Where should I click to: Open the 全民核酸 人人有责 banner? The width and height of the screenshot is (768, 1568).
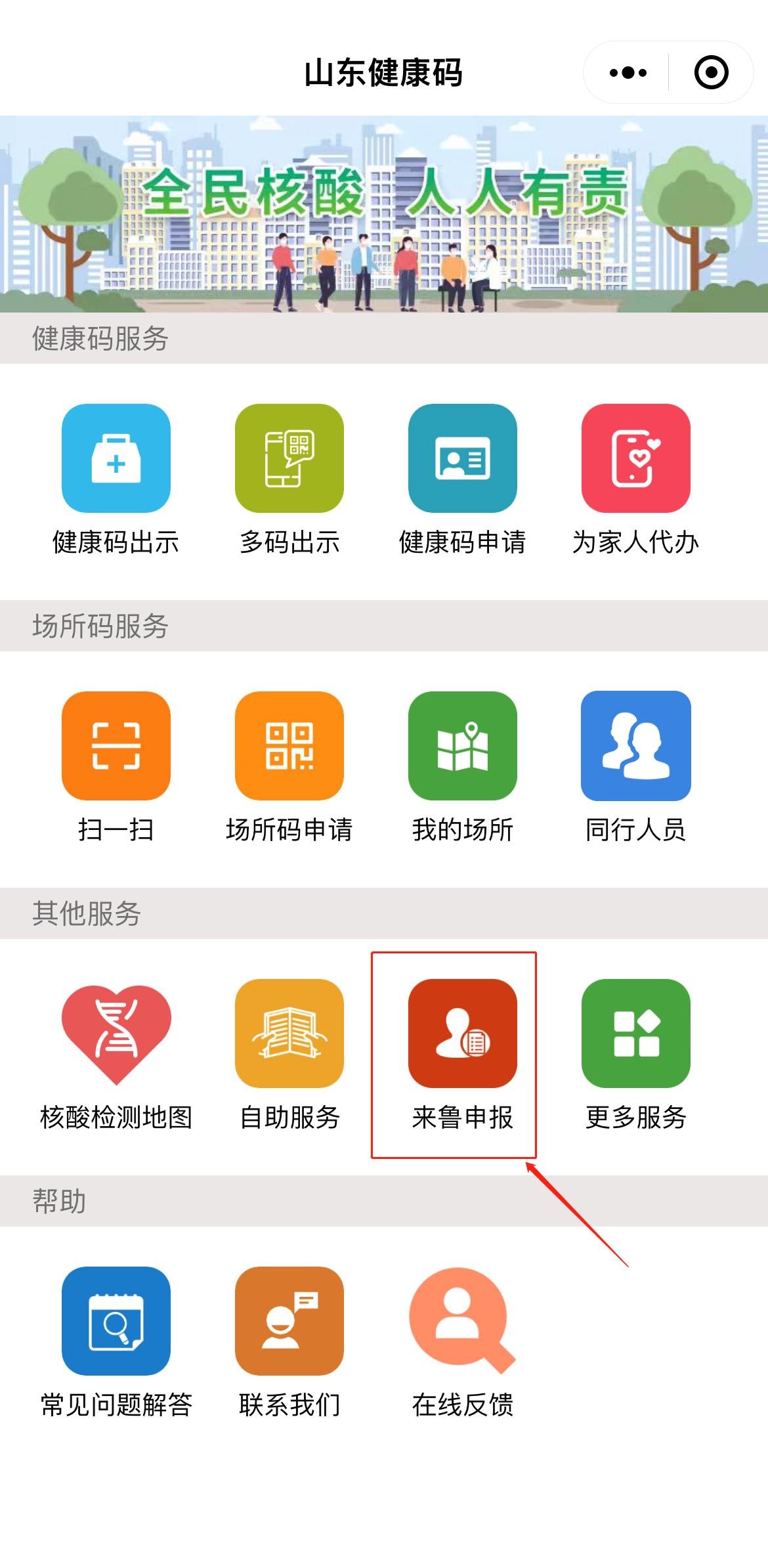point(384,214)
